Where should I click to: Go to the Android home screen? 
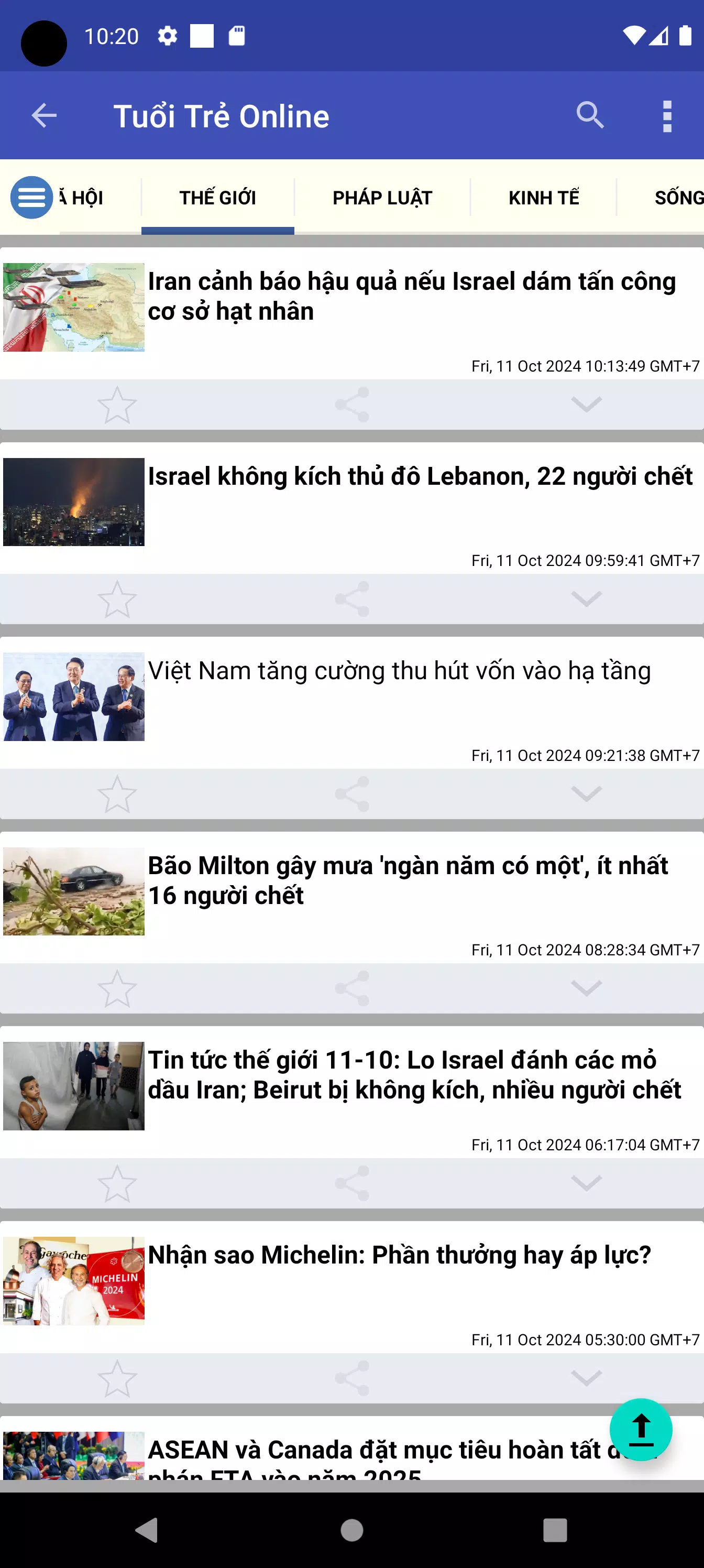[351, 1530]
